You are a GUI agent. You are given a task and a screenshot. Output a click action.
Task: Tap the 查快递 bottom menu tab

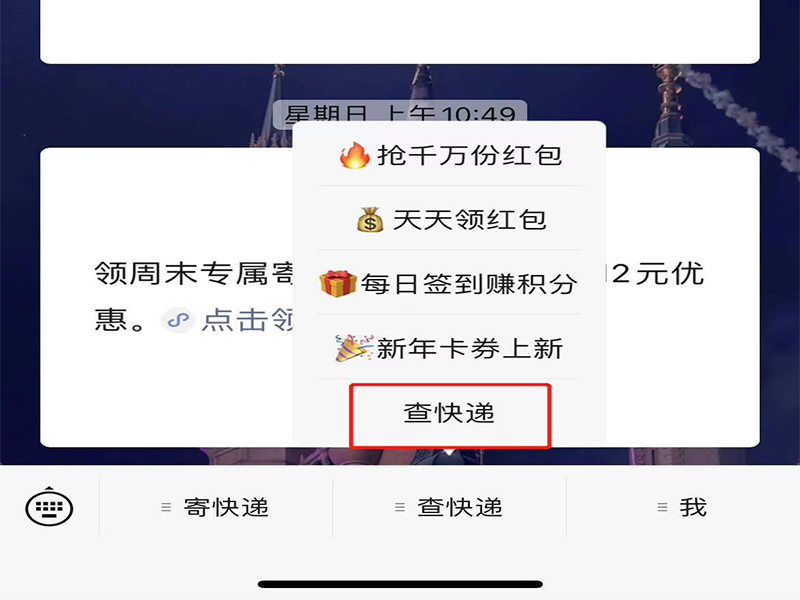point(449,508)
